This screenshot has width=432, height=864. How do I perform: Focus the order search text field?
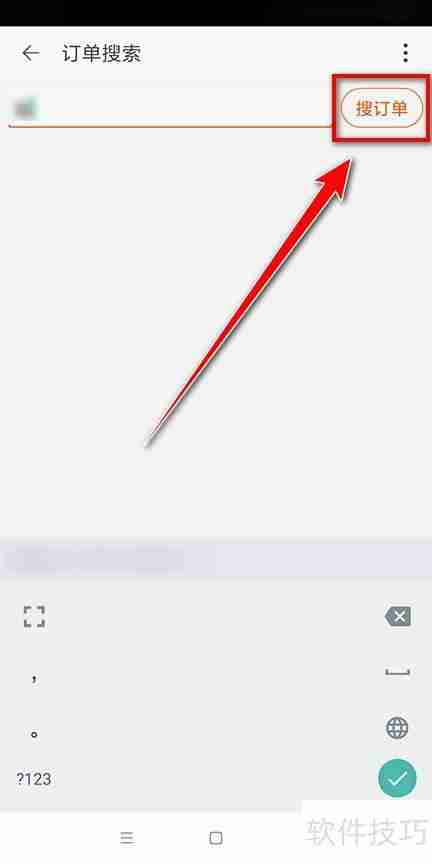pos(170,108)
